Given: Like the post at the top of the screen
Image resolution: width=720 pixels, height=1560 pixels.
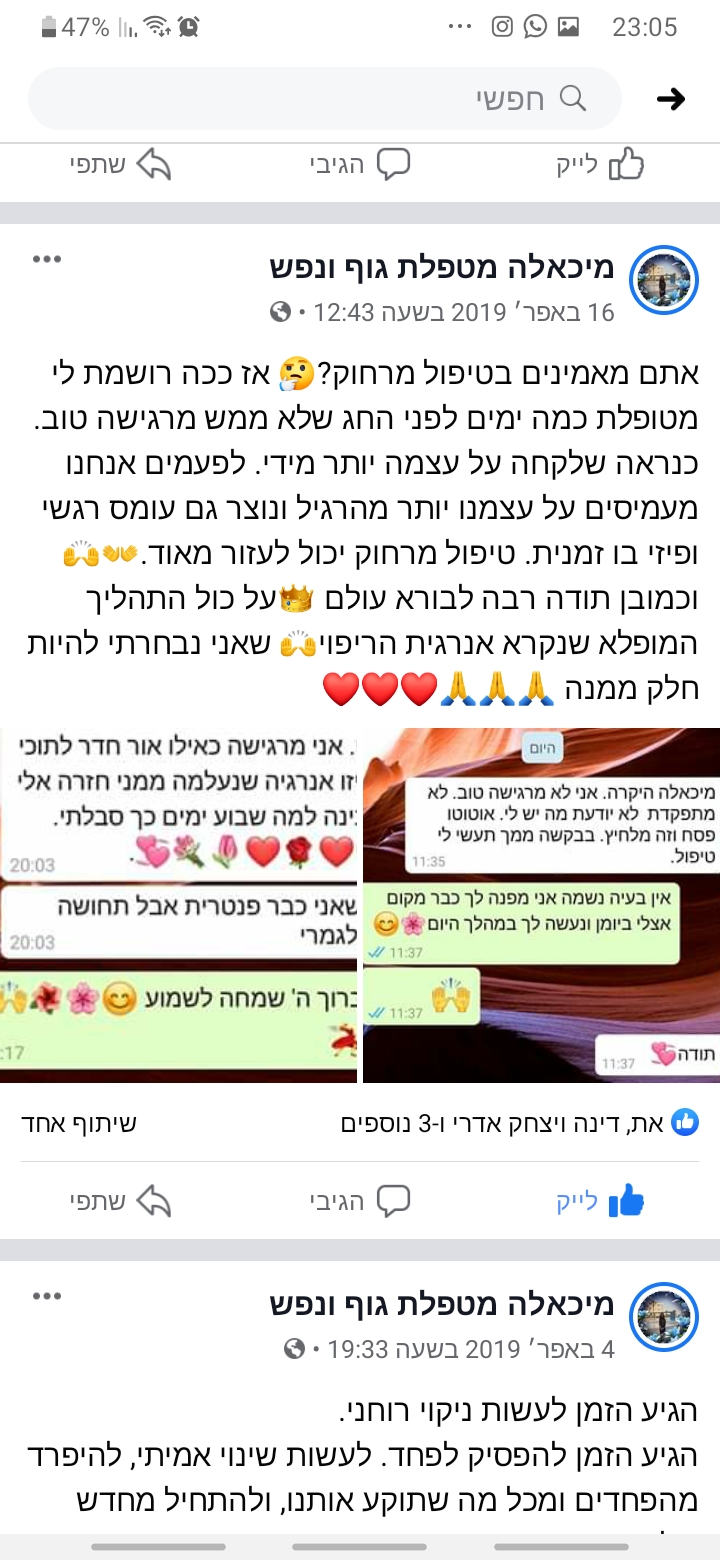Looking at the screenshot, I should click(x=600, y=164).
